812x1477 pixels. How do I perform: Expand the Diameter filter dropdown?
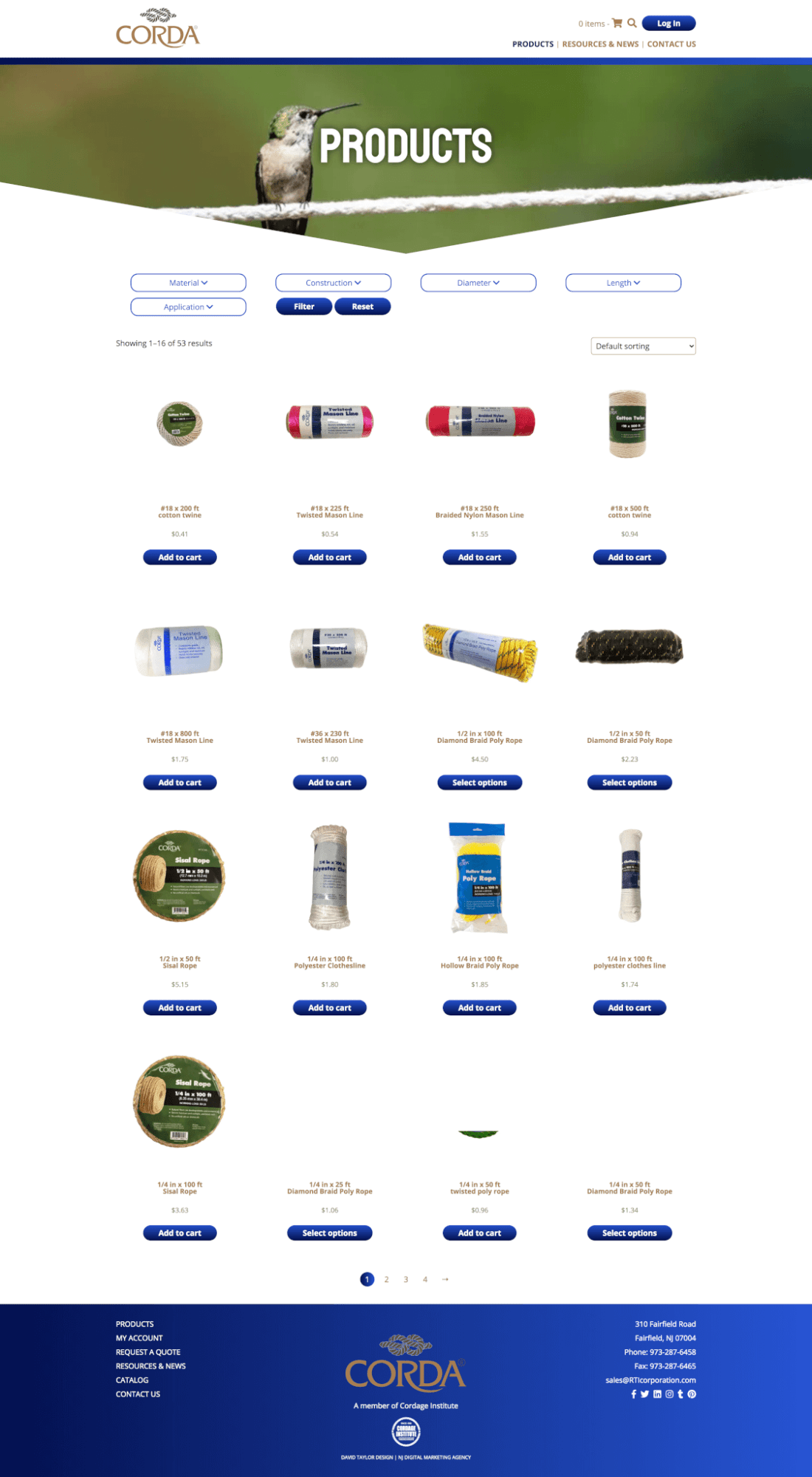click(478, 283)
